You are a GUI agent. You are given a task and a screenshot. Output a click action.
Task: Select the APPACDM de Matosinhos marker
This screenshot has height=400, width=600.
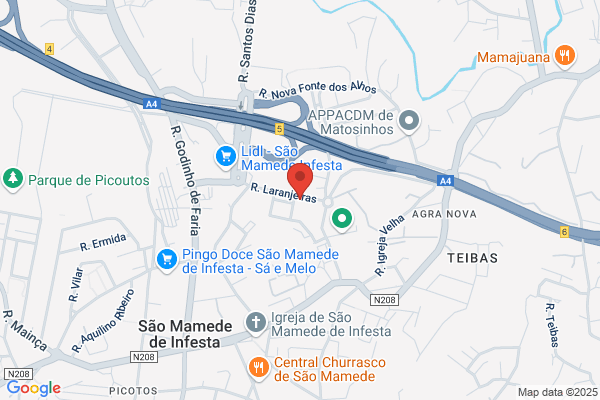pos(409,122)
